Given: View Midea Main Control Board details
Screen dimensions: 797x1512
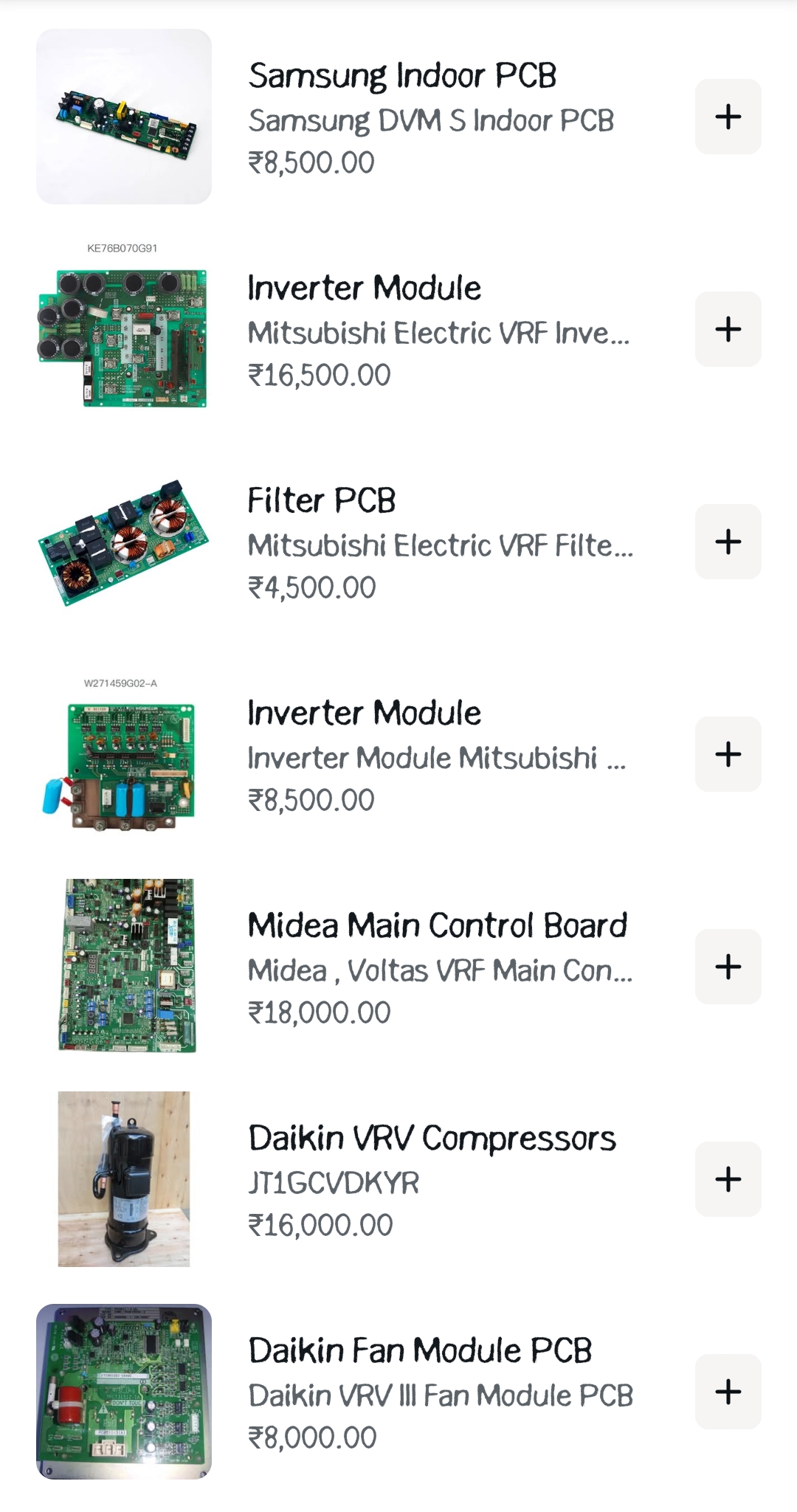Looking at the screenshot, I should (x=437, y=926).
